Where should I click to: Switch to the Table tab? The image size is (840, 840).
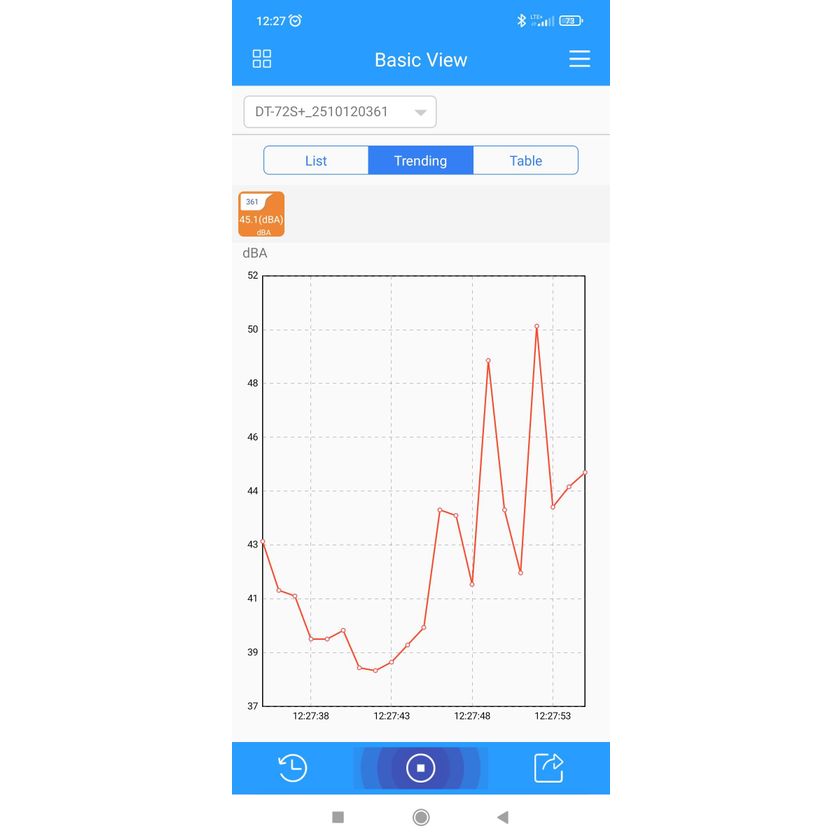pyautogui.click(x=525, y=160)
